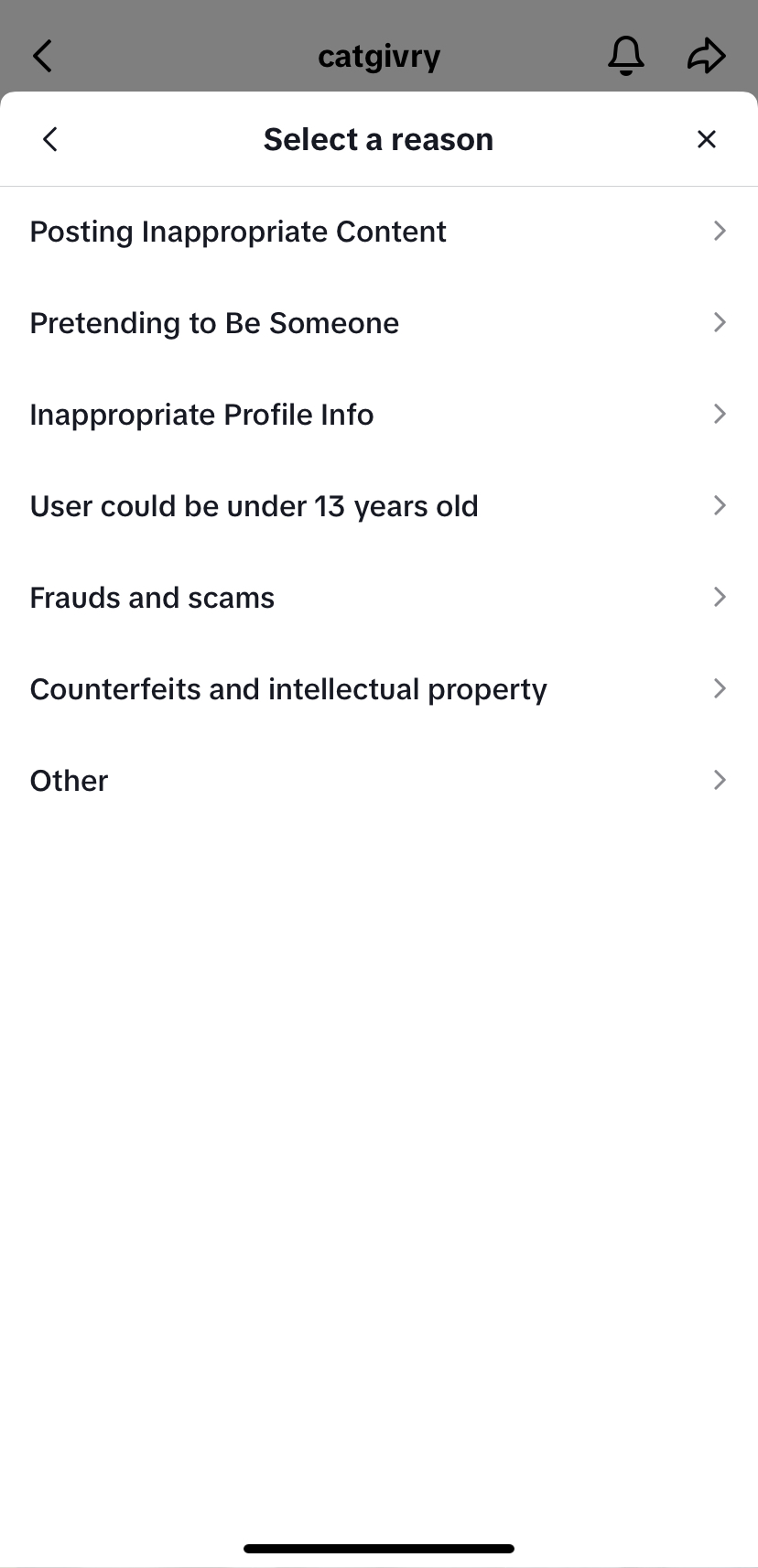The height and width of the screenshot is (1568, 758).
Task: Expand the Counterfeits and intellectual property chevron
Action: [x=720, y=688]
